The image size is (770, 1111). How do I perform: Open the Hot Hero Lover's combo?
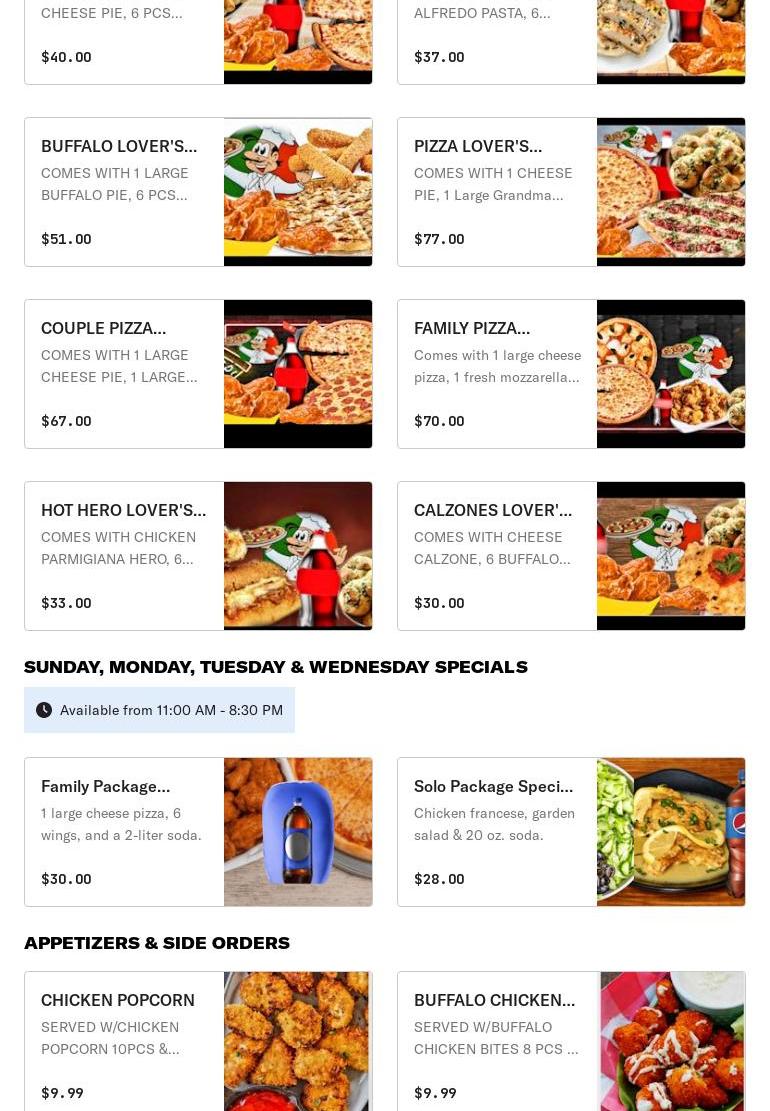tap(198, 556)
